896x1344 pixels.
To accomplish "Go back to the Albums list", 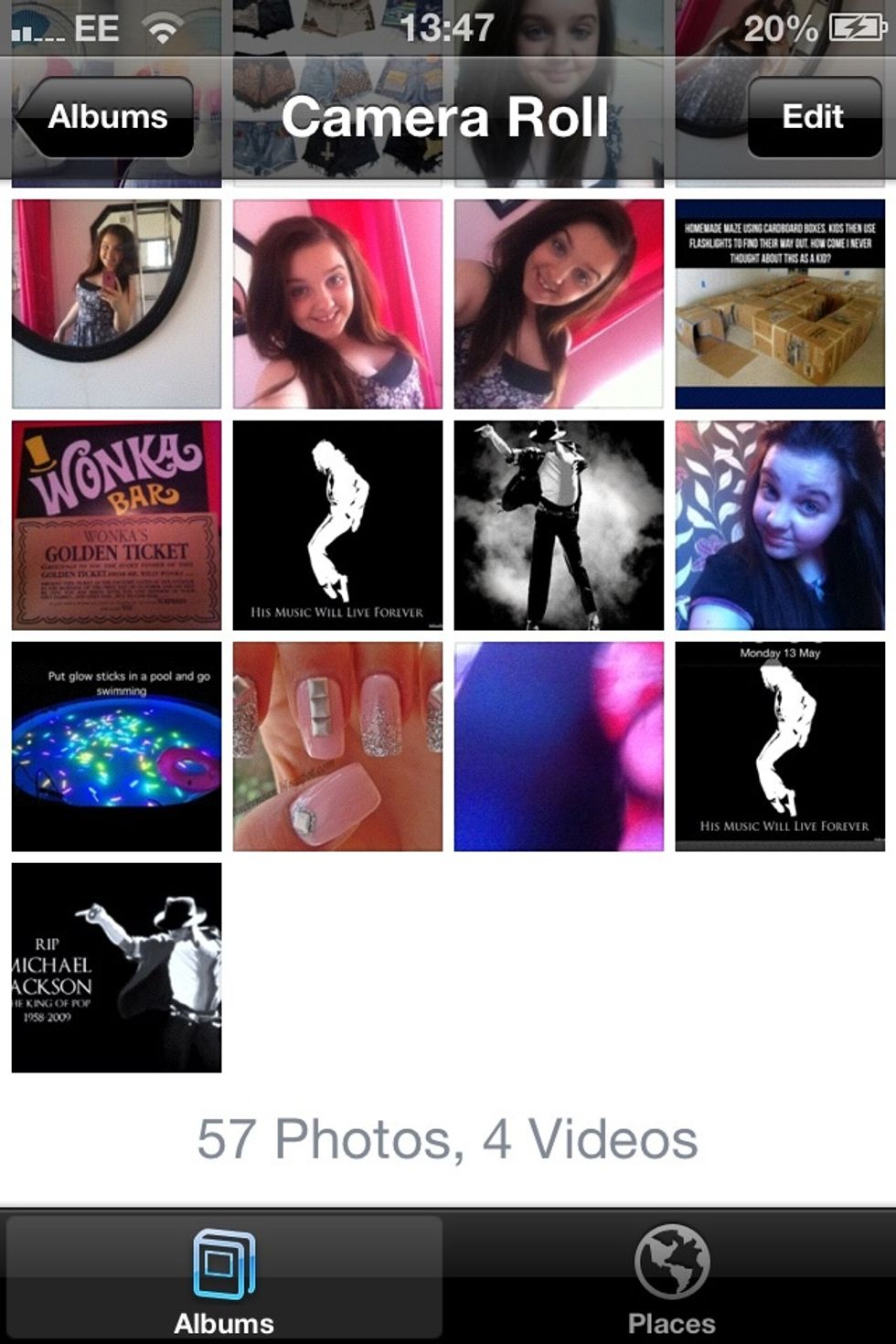I will (x=106, y=117).
